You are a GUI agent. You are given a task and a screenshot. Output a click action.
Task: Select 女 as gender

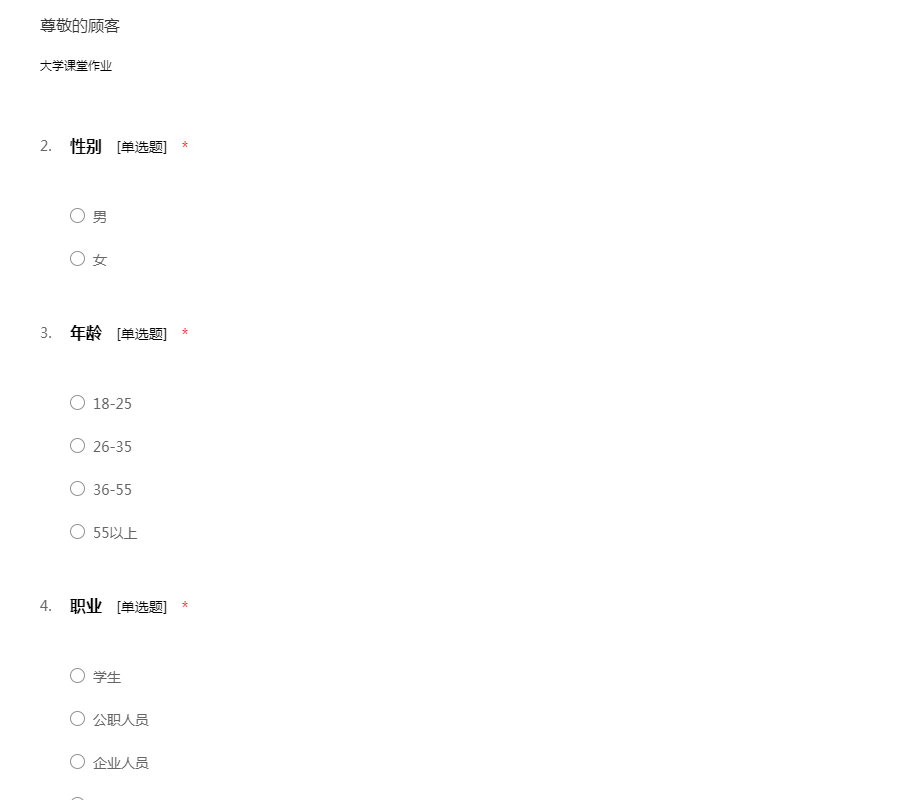tap(78, 259)
